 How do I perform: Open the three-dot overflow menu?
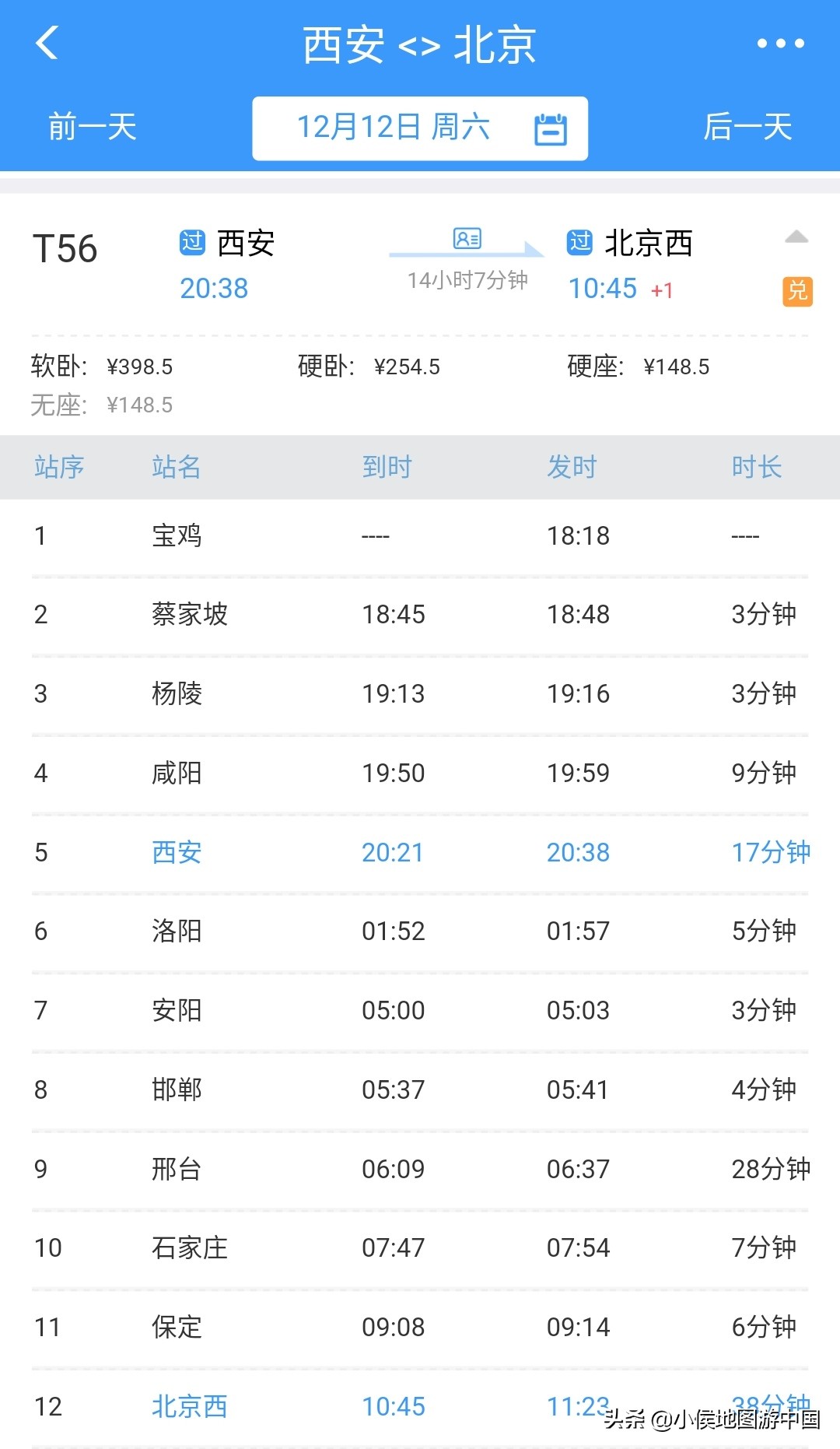(x=780, y=43)
